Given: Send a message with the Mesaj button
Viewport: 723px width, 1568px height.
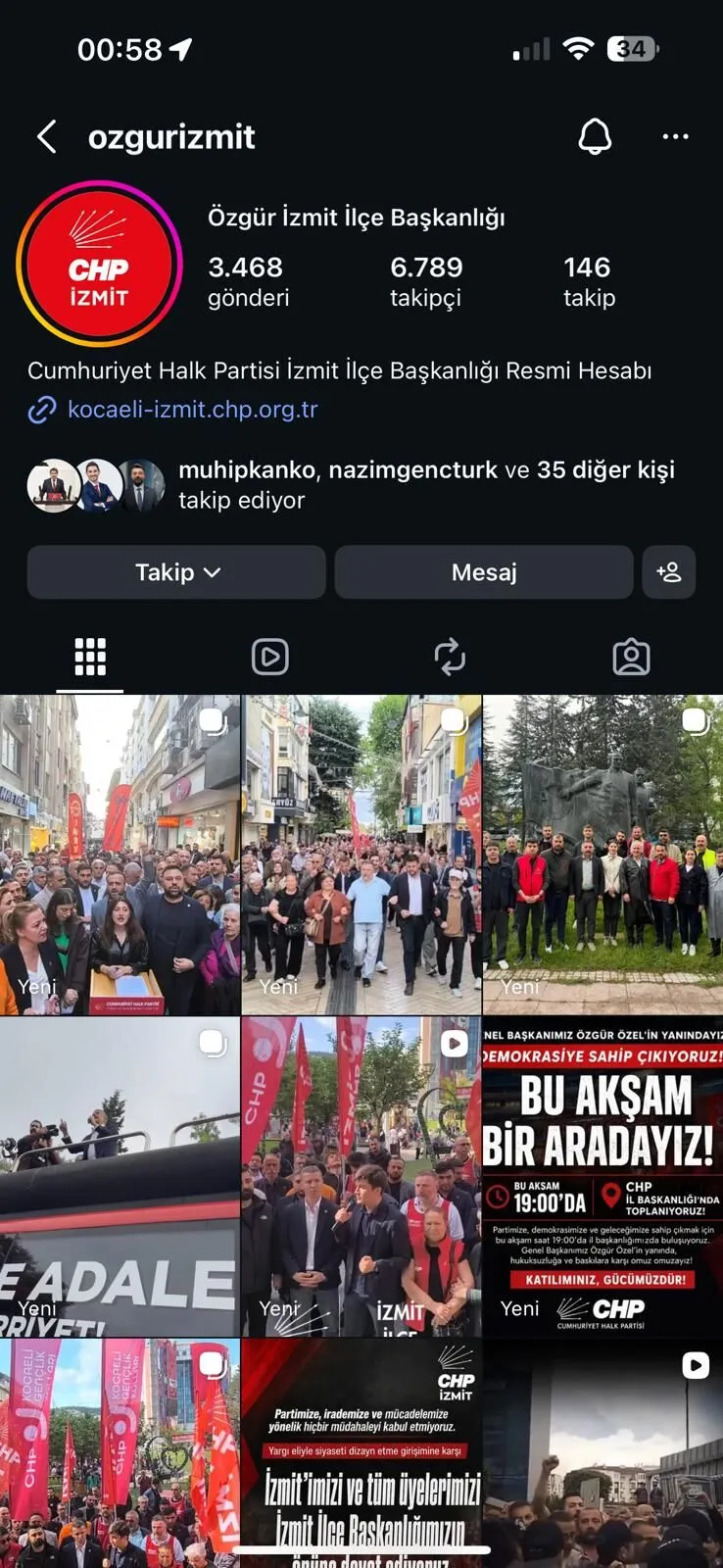Looking at the screenshot, I should click(x=484, y=572).
